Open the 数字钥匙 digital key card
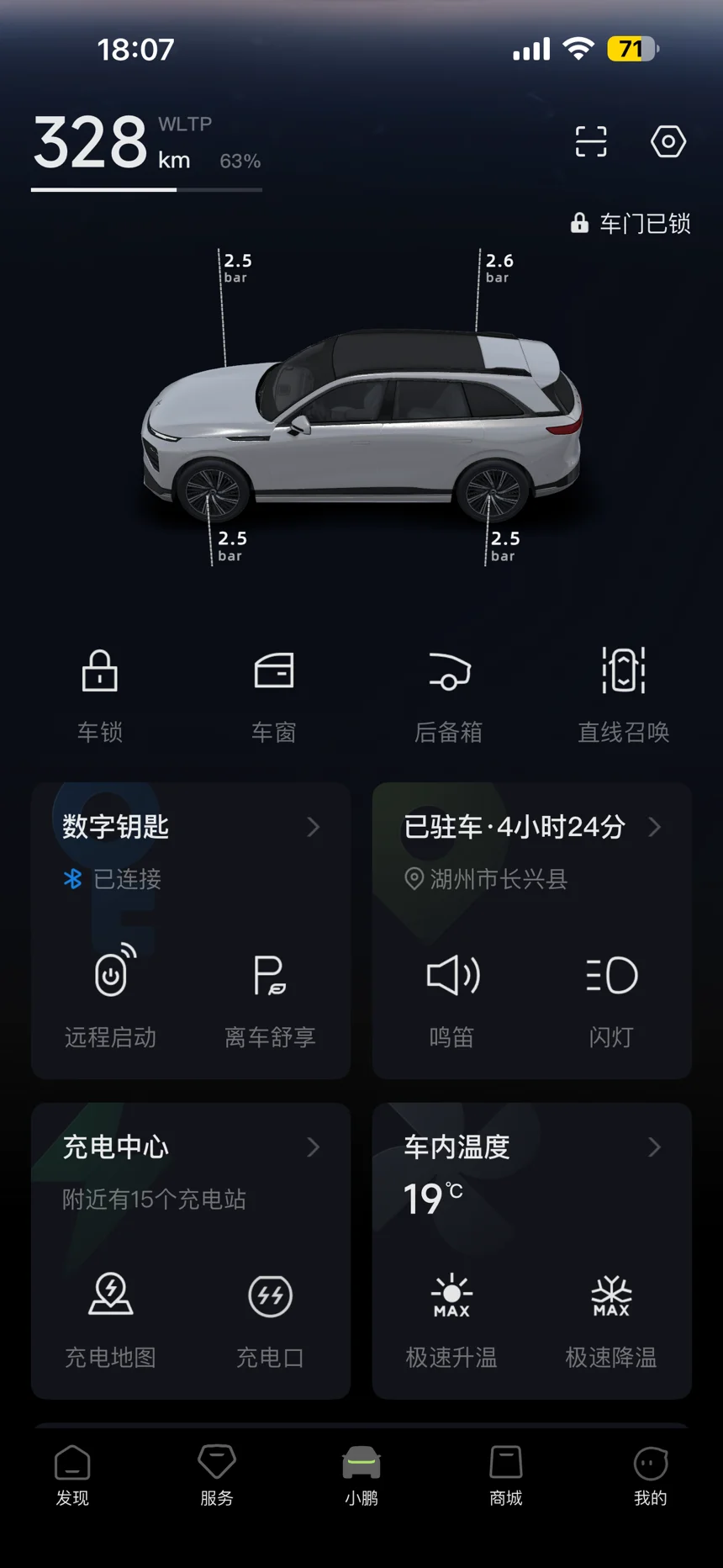Viewport: 723px width, 1568px height. pos(191,828)
